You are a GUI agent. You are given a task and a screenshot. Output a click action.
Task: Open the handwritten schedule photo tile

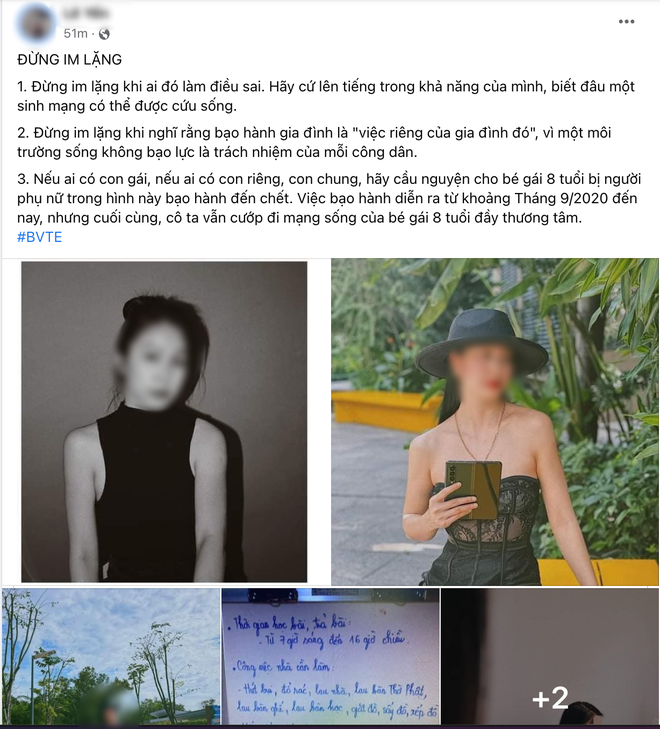[329, 657]
